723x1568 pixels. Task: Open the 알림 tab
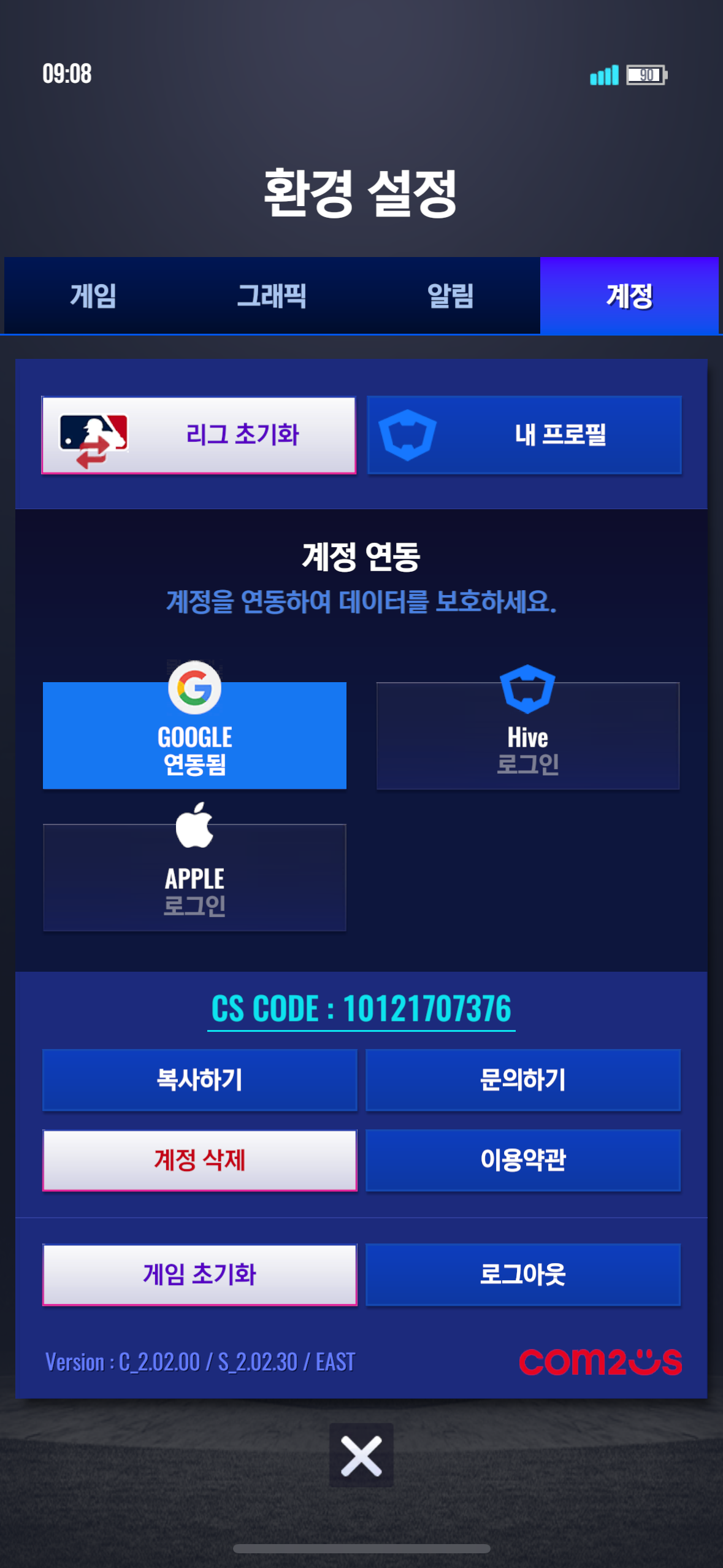pos(451,296)
